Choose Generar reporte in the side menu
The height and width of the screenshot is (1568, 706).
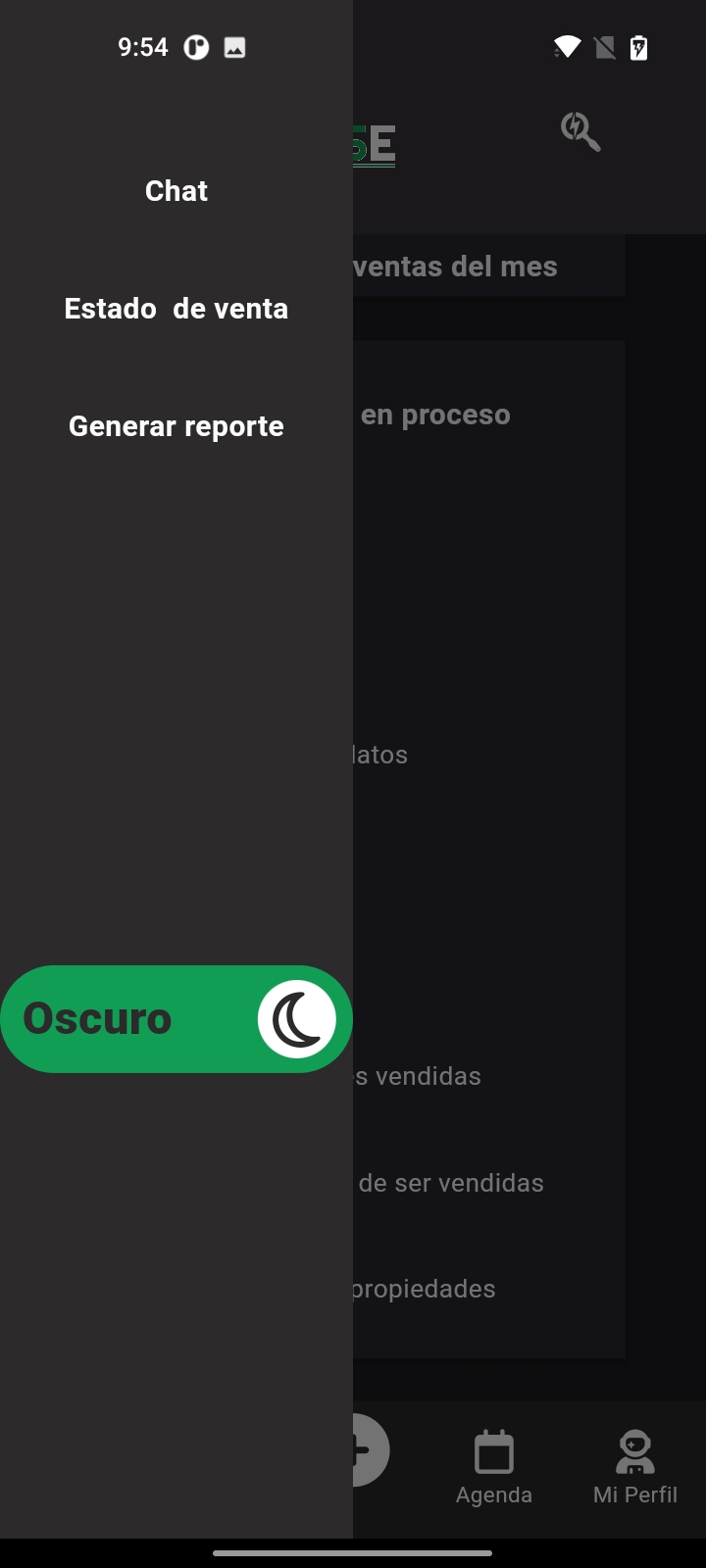(176, 425)
